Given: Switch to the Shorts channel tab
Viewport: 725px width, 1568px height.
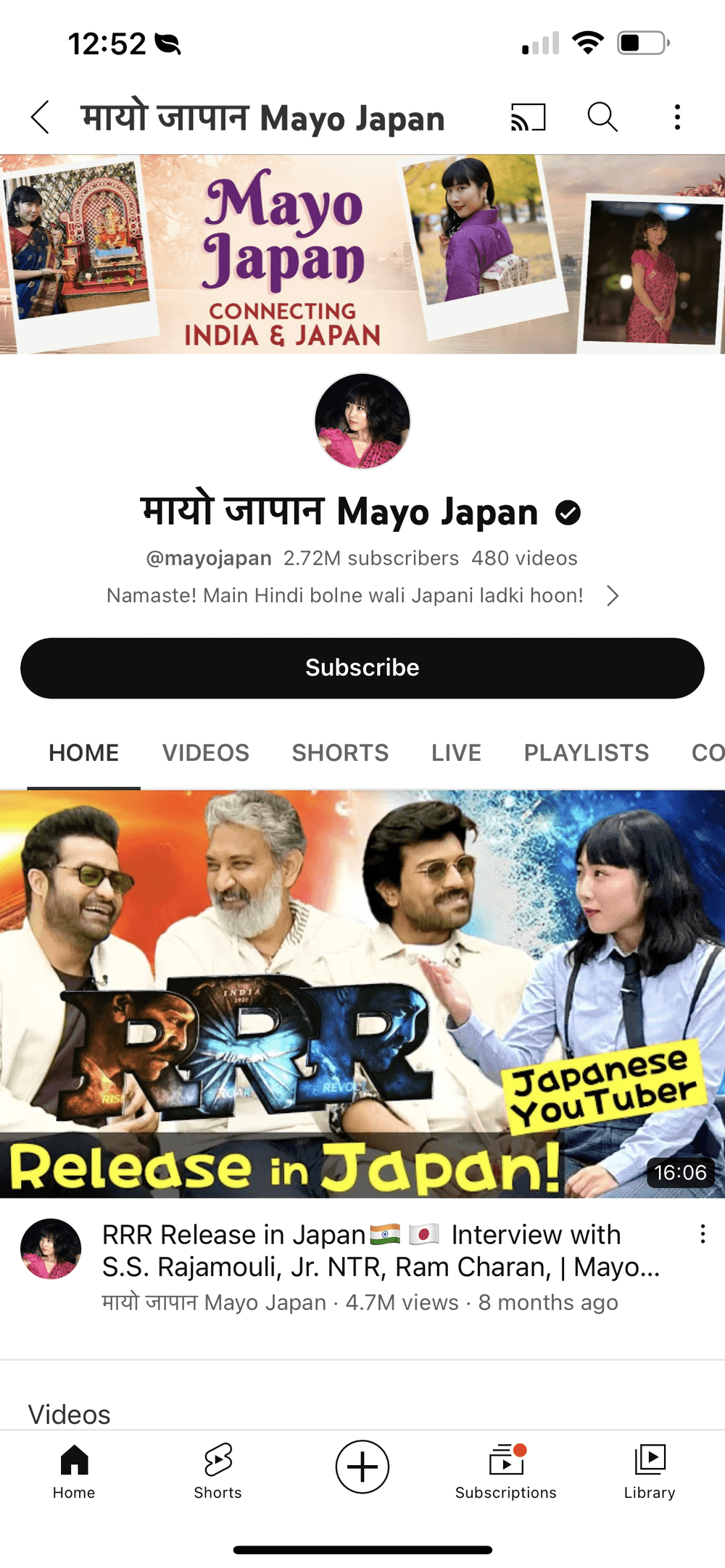Looking at the screenshot, I should coord(340,753).
